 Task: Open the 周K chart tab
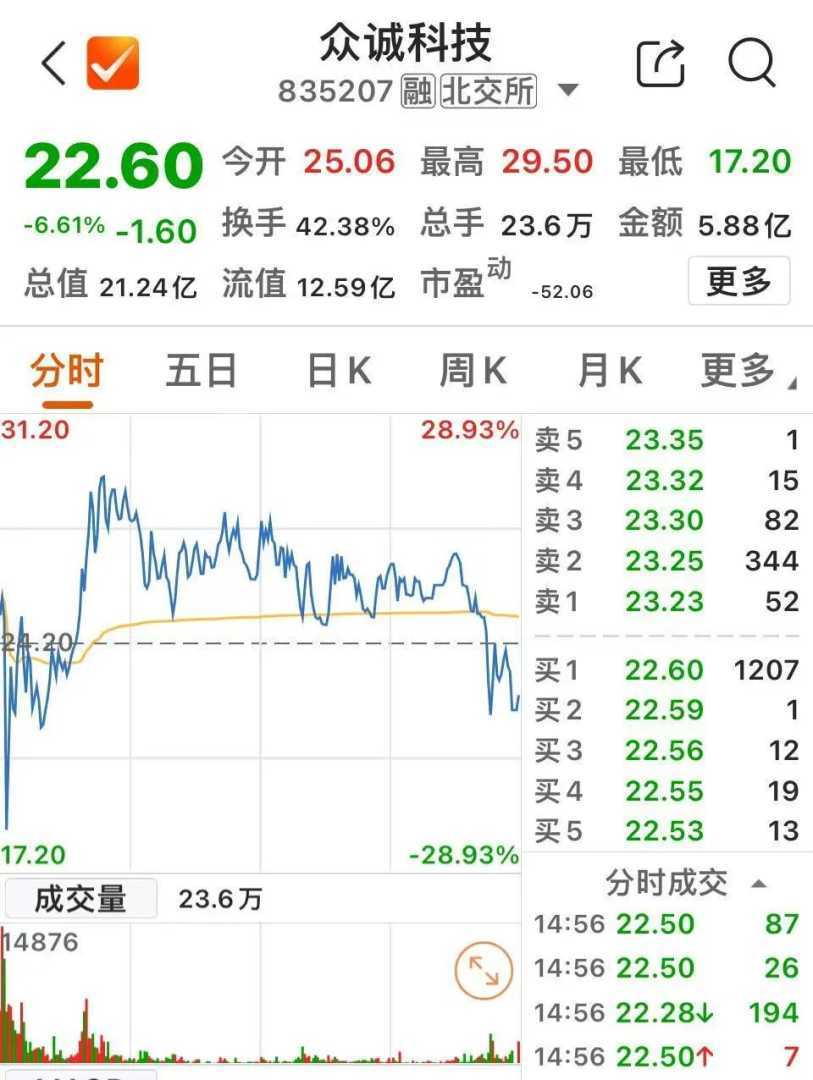(x=473, y=372)
